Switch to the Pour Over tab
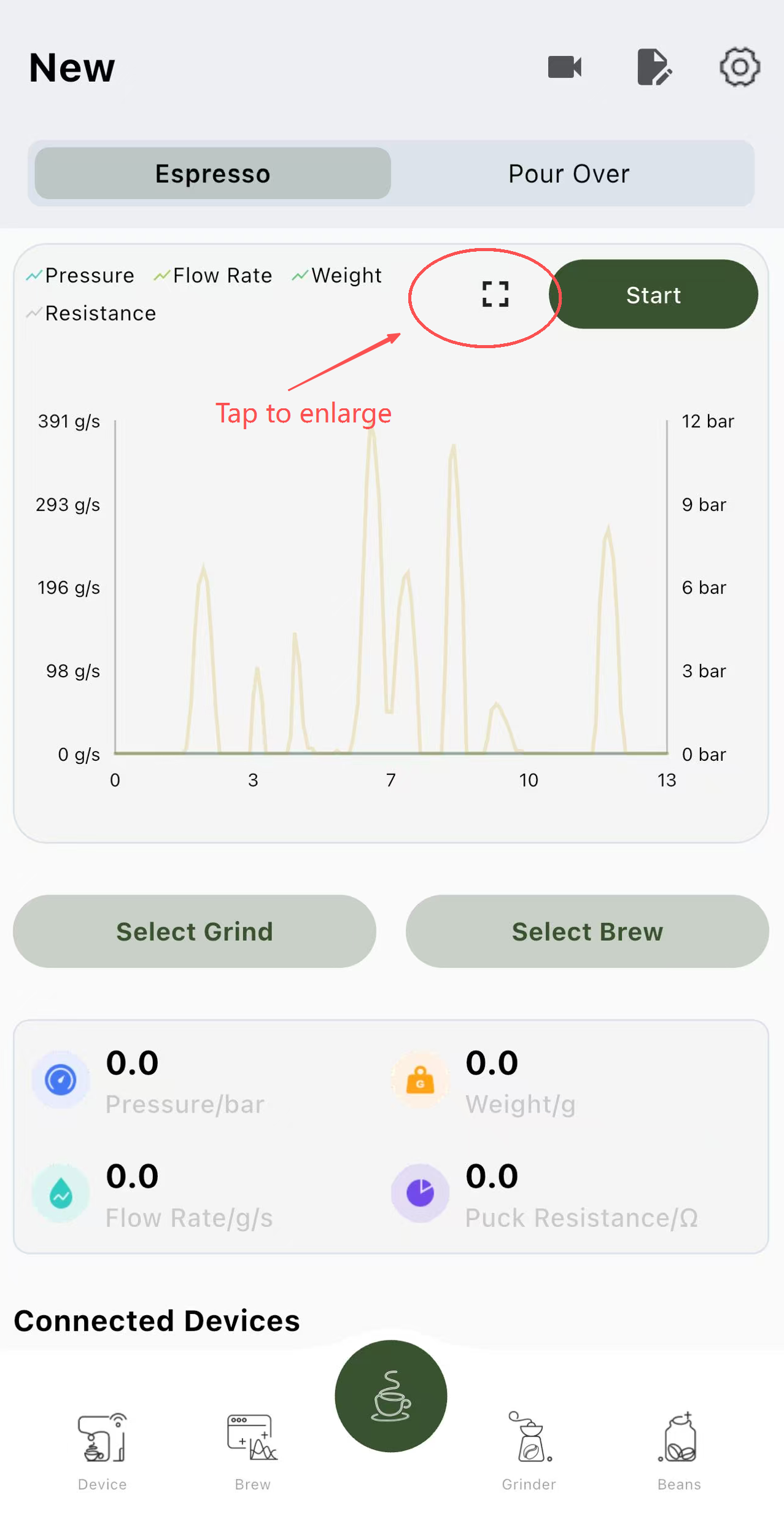The width and height of the screenshot is (784, 1532). pyautogui.click(x=569, y=174)
